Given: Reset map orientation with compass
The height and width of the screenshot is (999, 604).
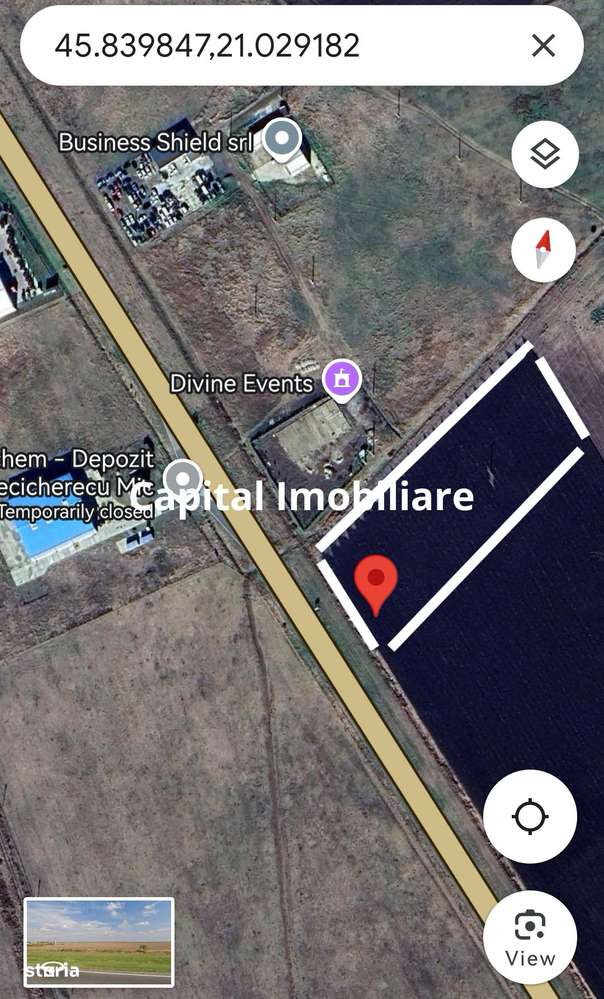Looking at the screenshot, I should pos(543,250).
